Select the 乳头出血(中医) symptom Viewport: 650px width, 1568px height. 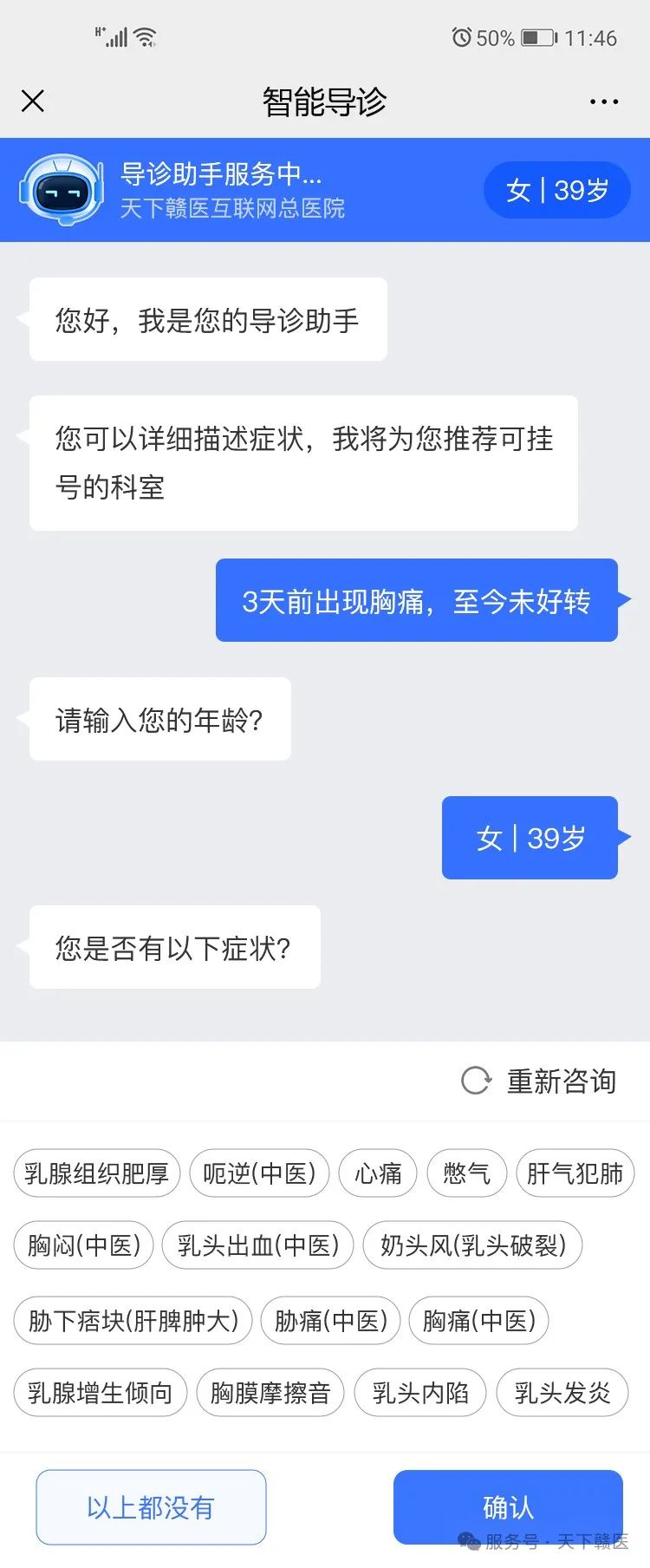click(x=258, y=1245)
